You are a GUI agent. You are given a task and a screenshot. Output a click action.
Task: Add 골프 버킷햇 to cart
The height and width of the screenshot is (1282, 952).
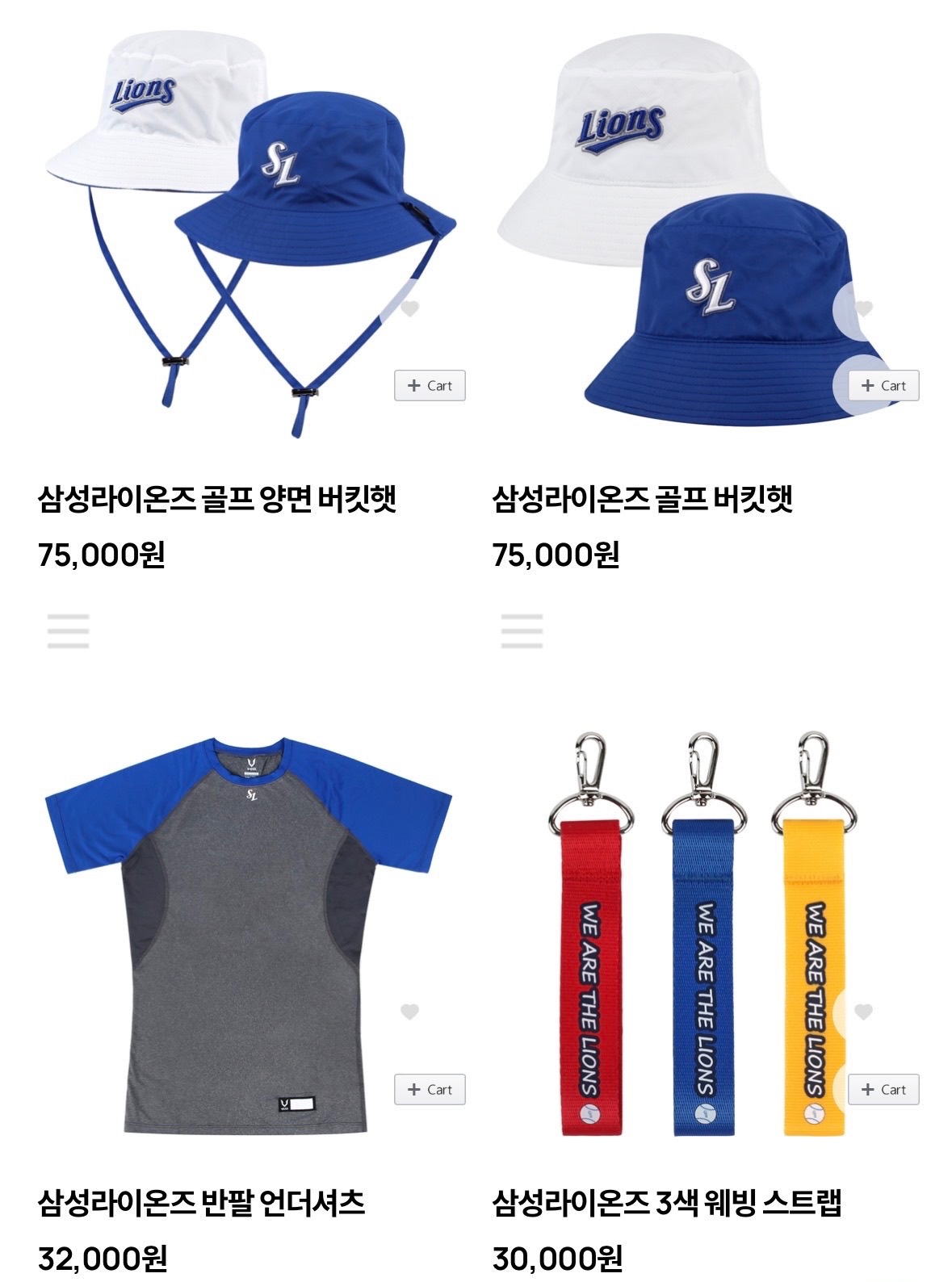tap(883, 386)
